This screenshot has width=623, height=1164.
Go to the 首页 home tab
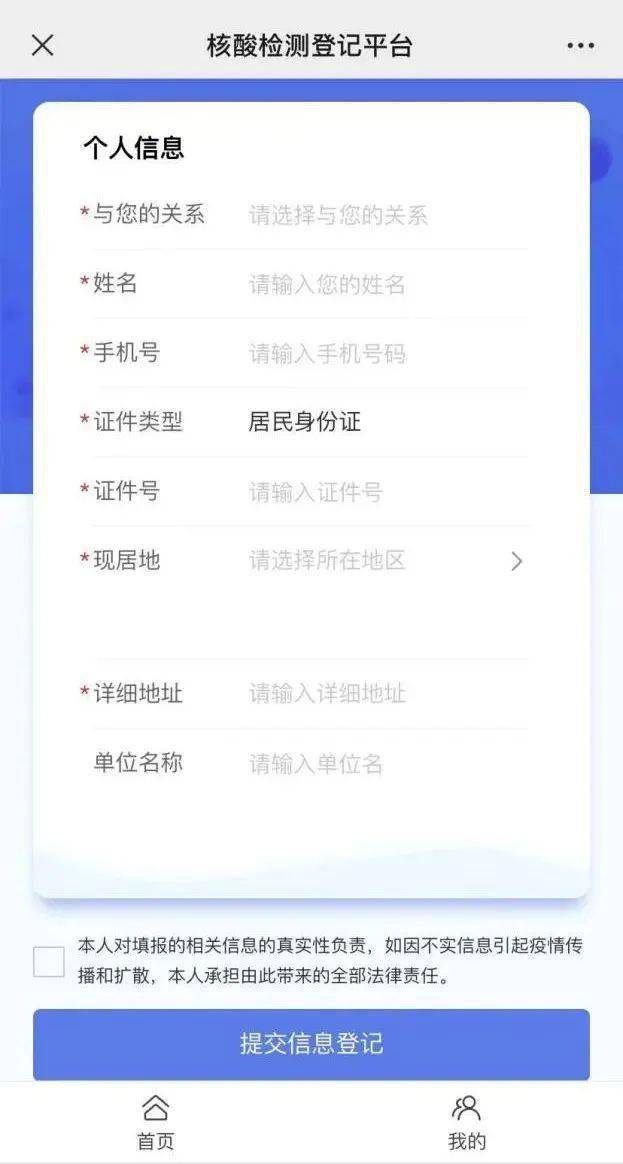[155, 1122]
